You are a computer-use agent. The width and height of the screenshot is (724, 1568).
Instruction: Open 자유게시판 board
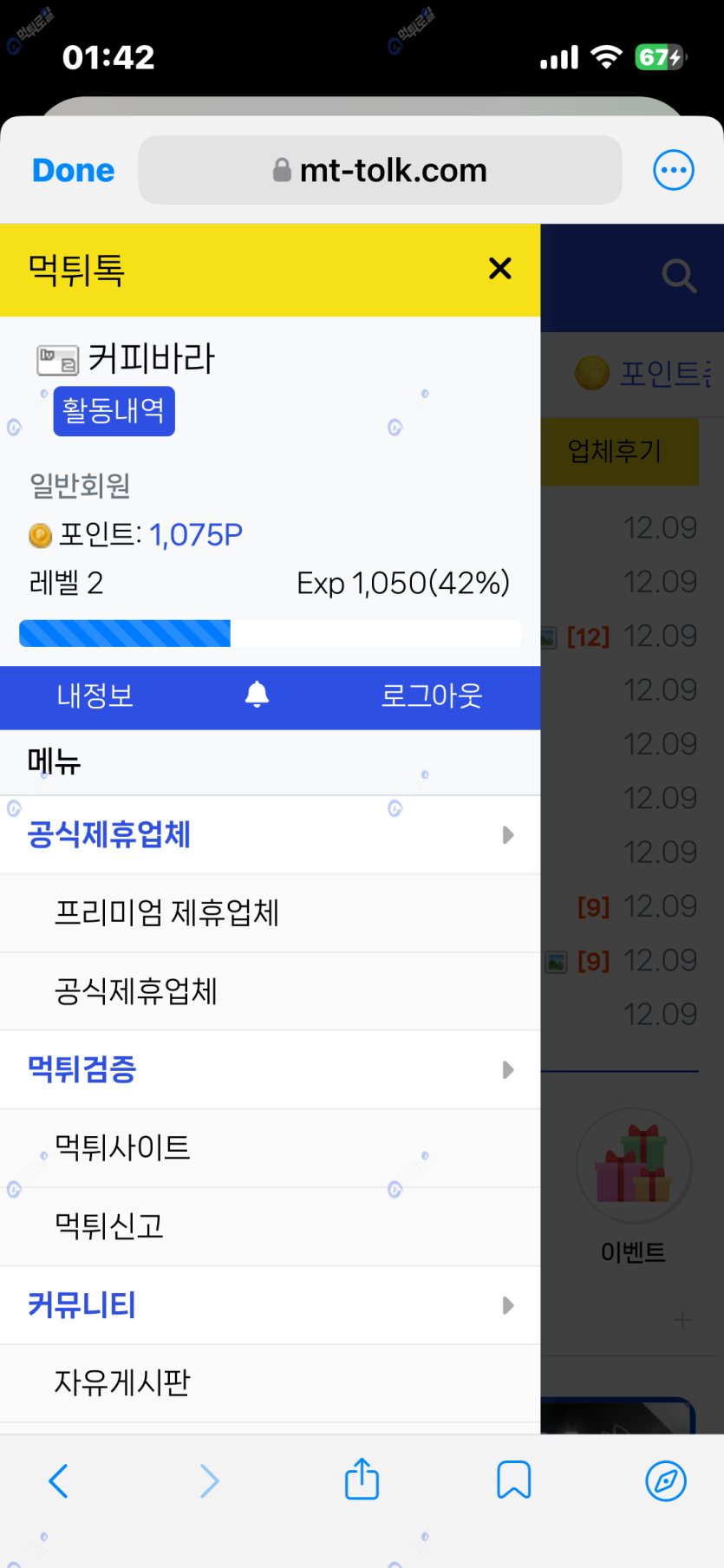point(122,1382)
